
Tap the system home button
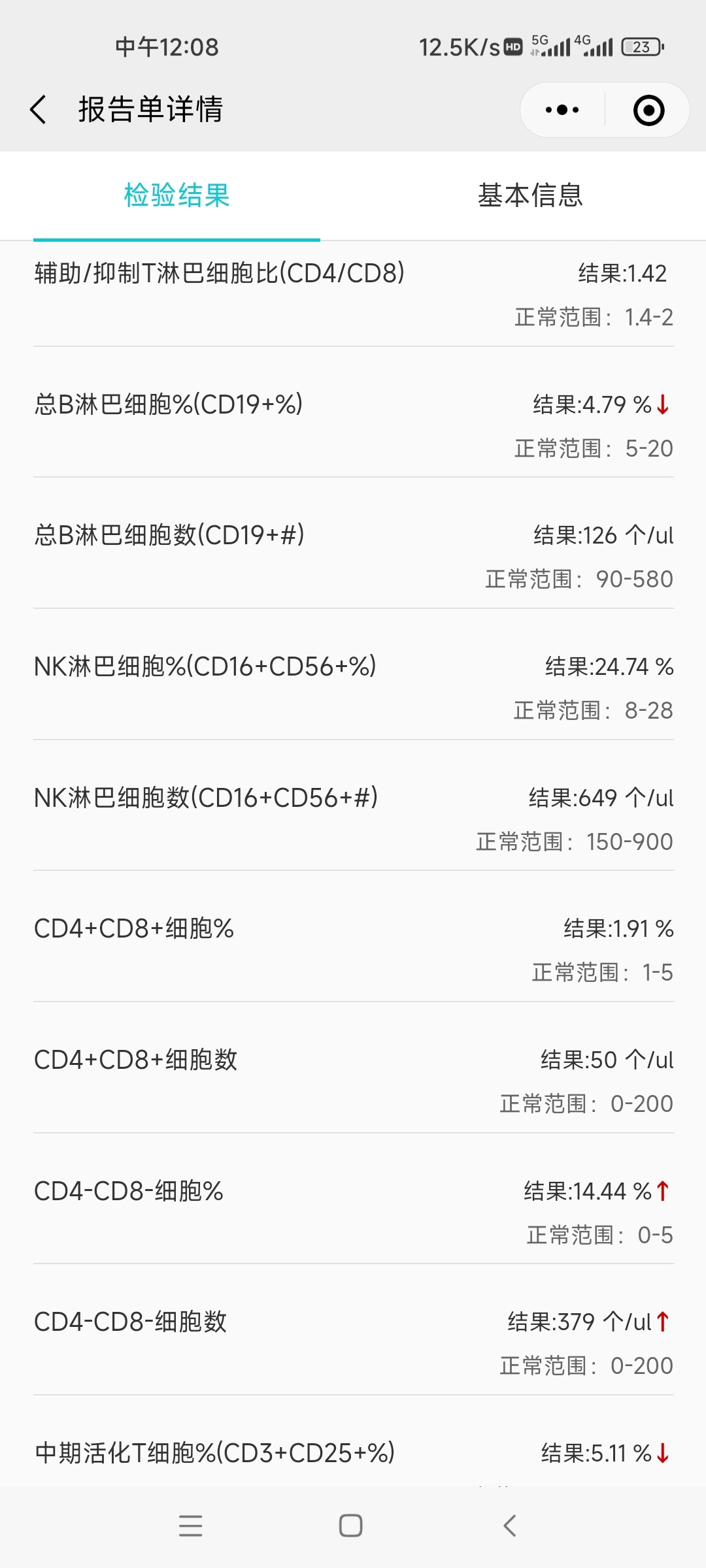click(x=350, y=1526)
